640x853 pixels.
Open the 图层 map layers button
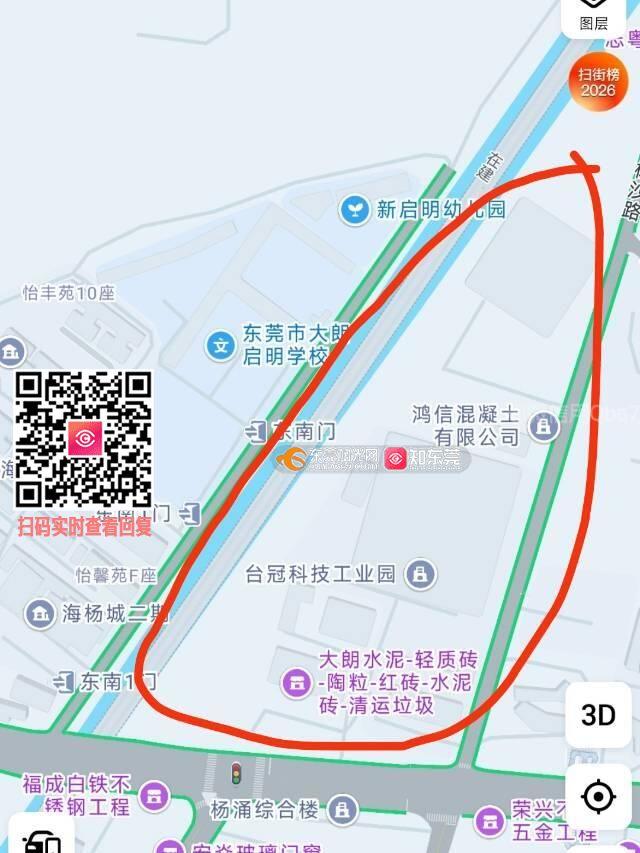point(594,15)
